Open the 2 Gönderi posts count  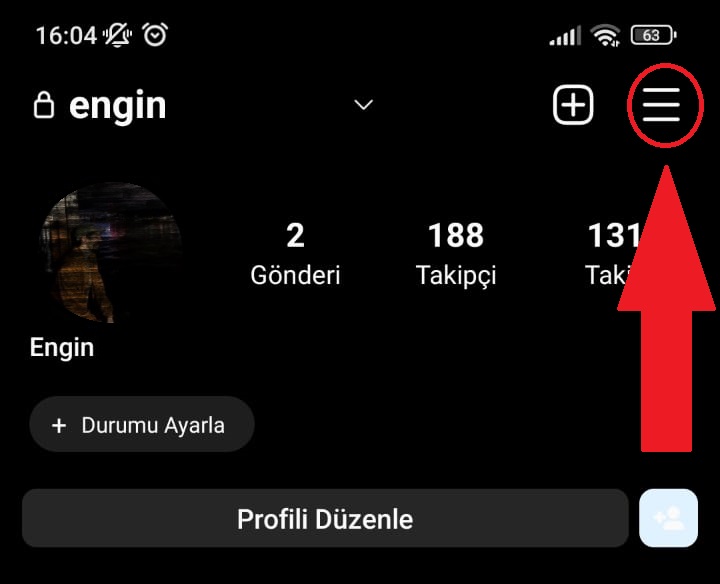pyautogui.click(x=295, y=253)
